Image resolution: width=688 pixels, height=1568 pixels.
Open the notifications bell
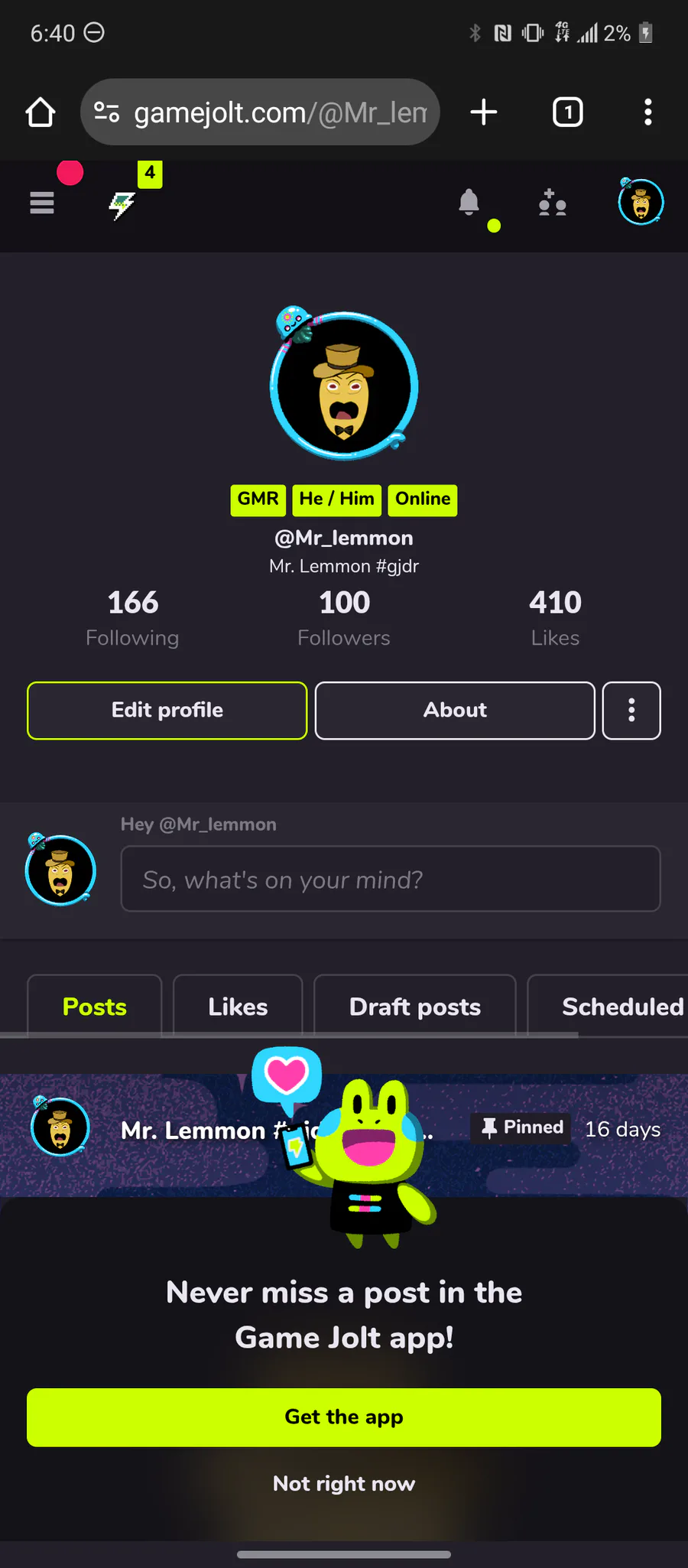pos(469,203)
